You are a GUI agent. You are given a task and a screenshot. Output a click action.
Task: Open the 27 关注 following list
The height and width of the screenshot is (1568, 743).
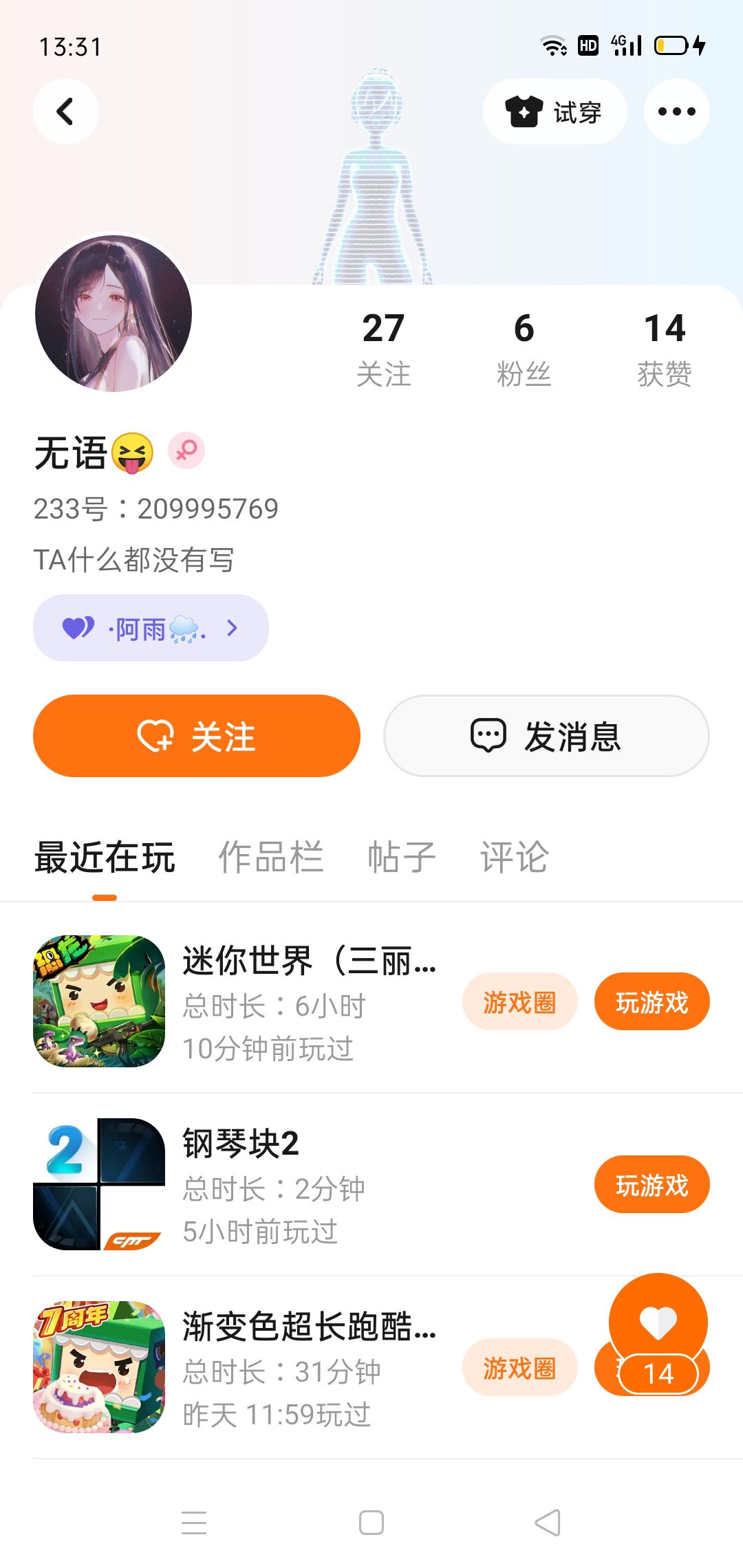(383, 349)
